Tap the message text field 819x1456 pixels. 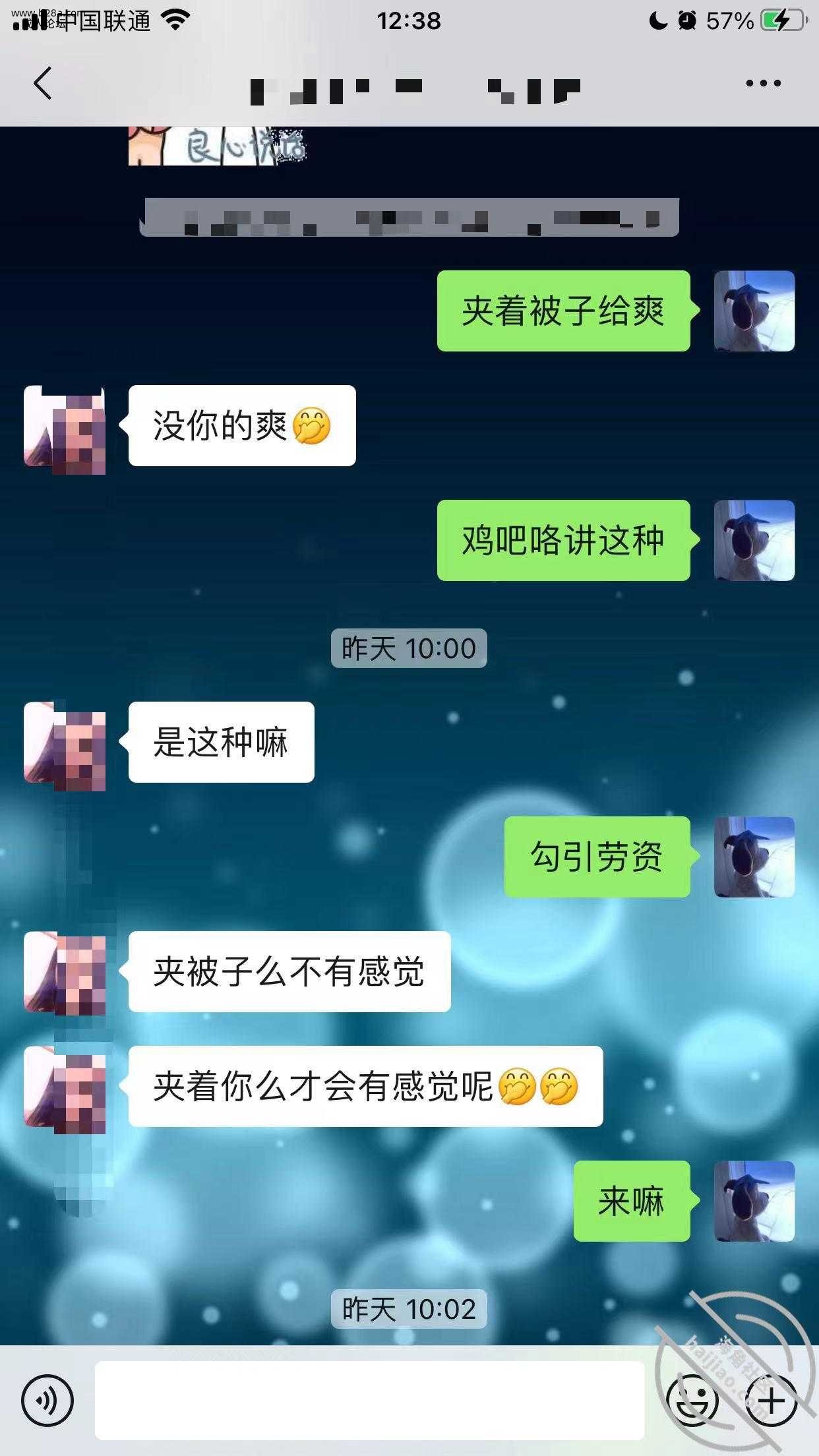click(369, 1399)
